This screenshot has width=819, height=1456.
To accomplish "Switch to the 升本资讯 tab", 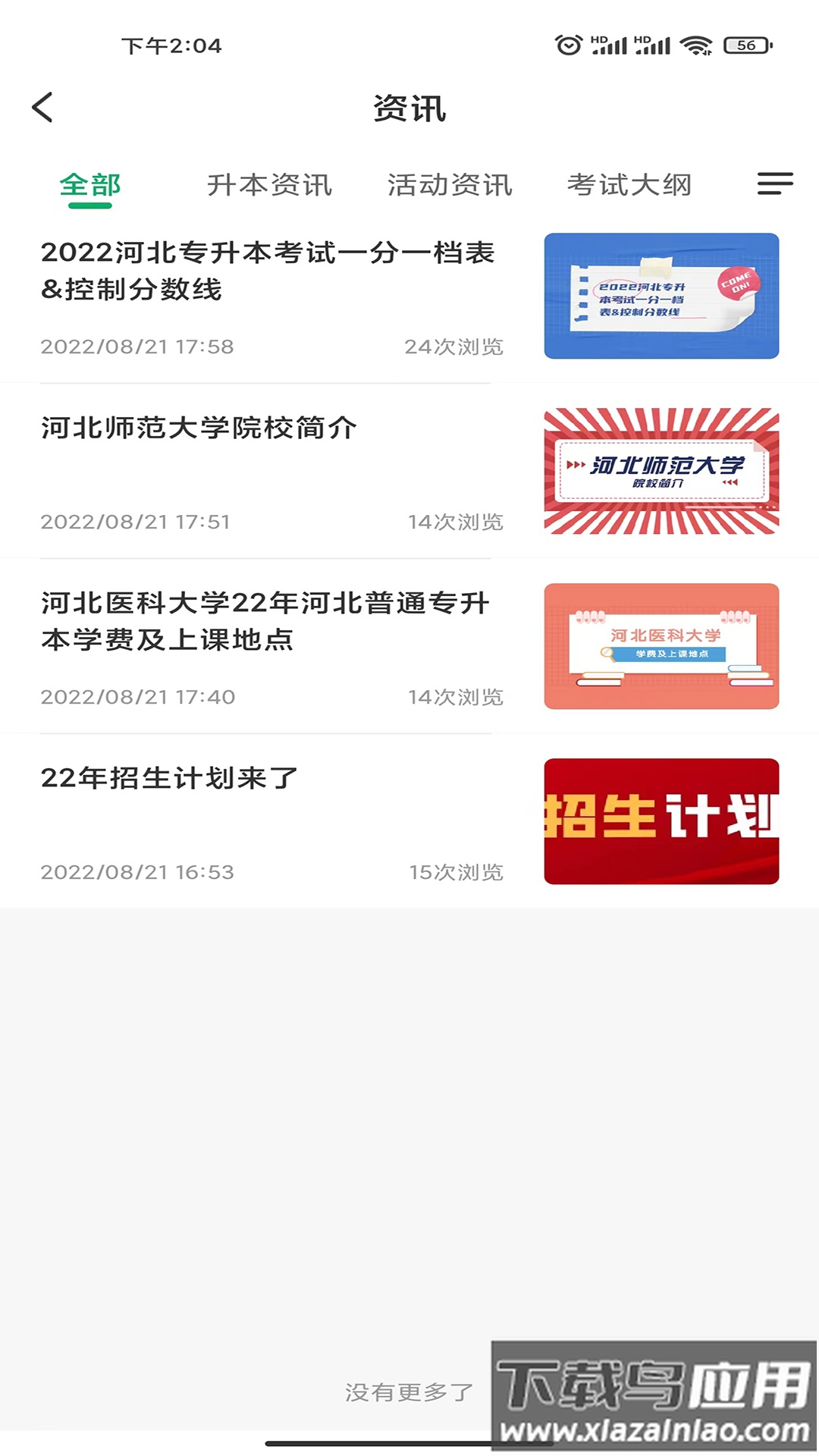I will coord(269,185).
